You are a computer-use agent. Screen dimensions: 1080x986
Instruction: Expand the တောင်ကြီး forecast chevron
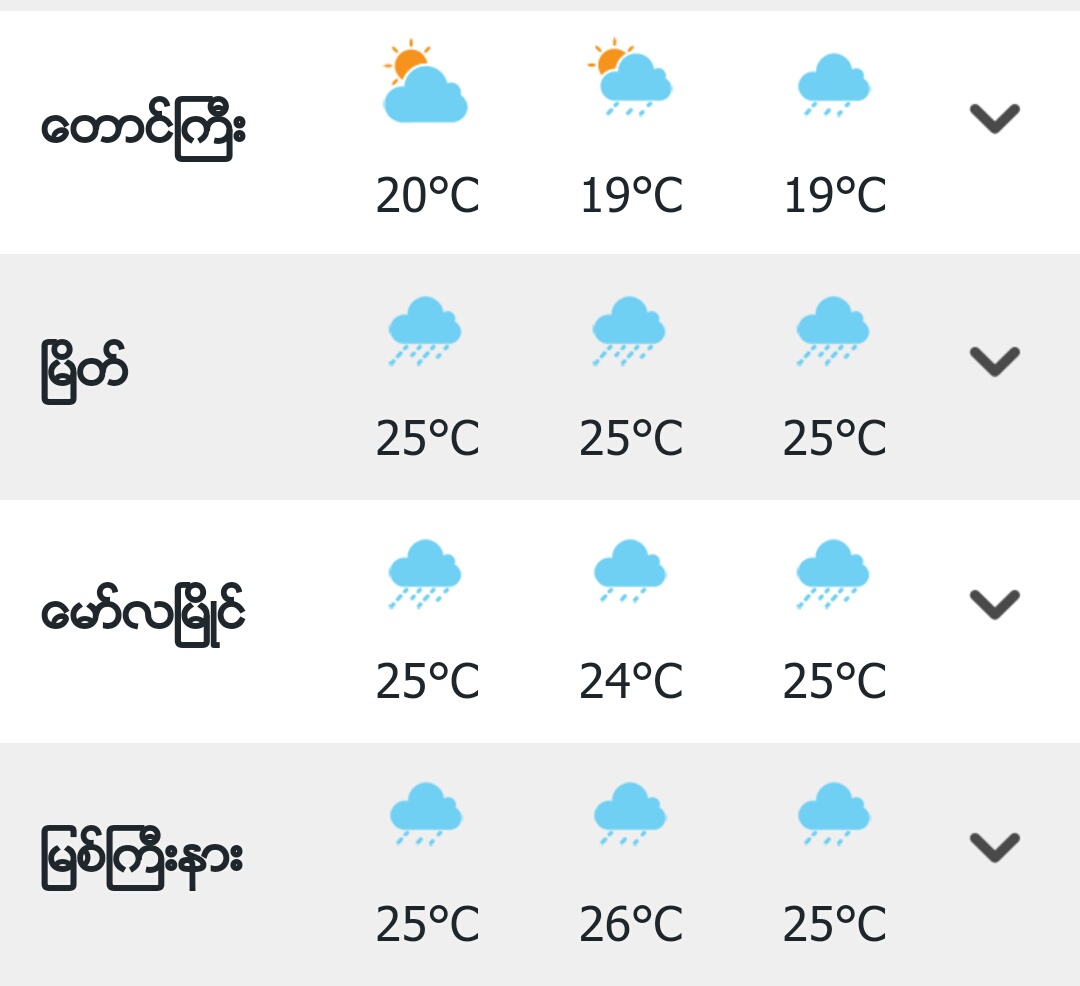tap(995, 118)
